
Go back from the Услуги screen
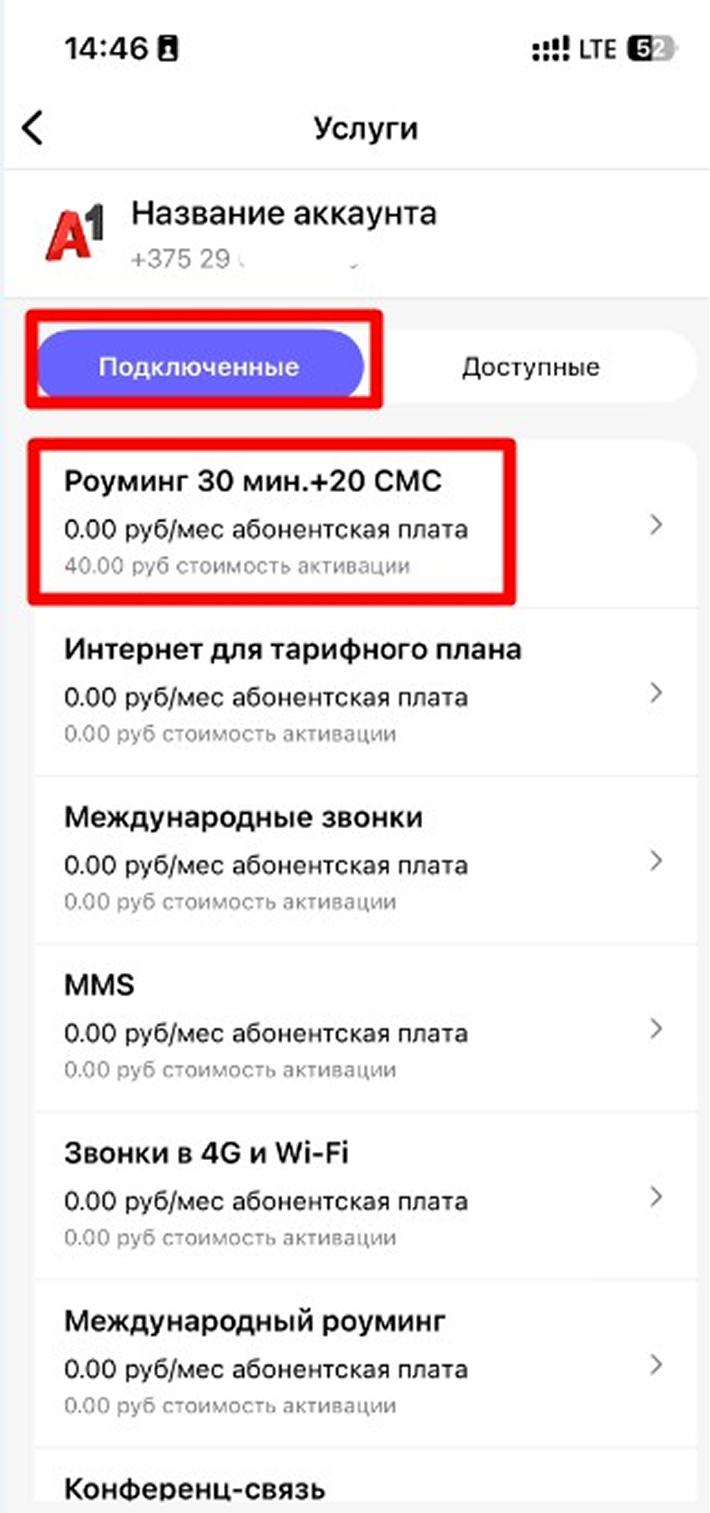pyautogui.click(x=34, y=129)
